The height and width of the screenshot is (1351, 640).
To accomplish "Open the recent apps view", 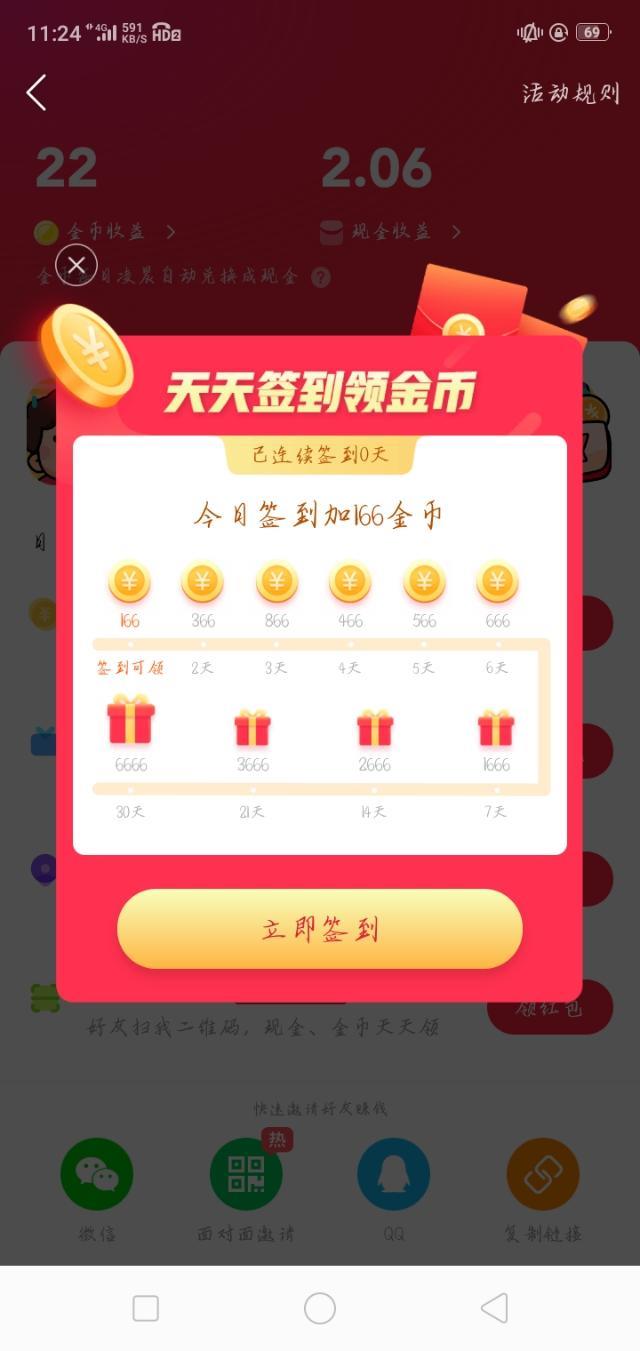I will tap(146, 1308).
